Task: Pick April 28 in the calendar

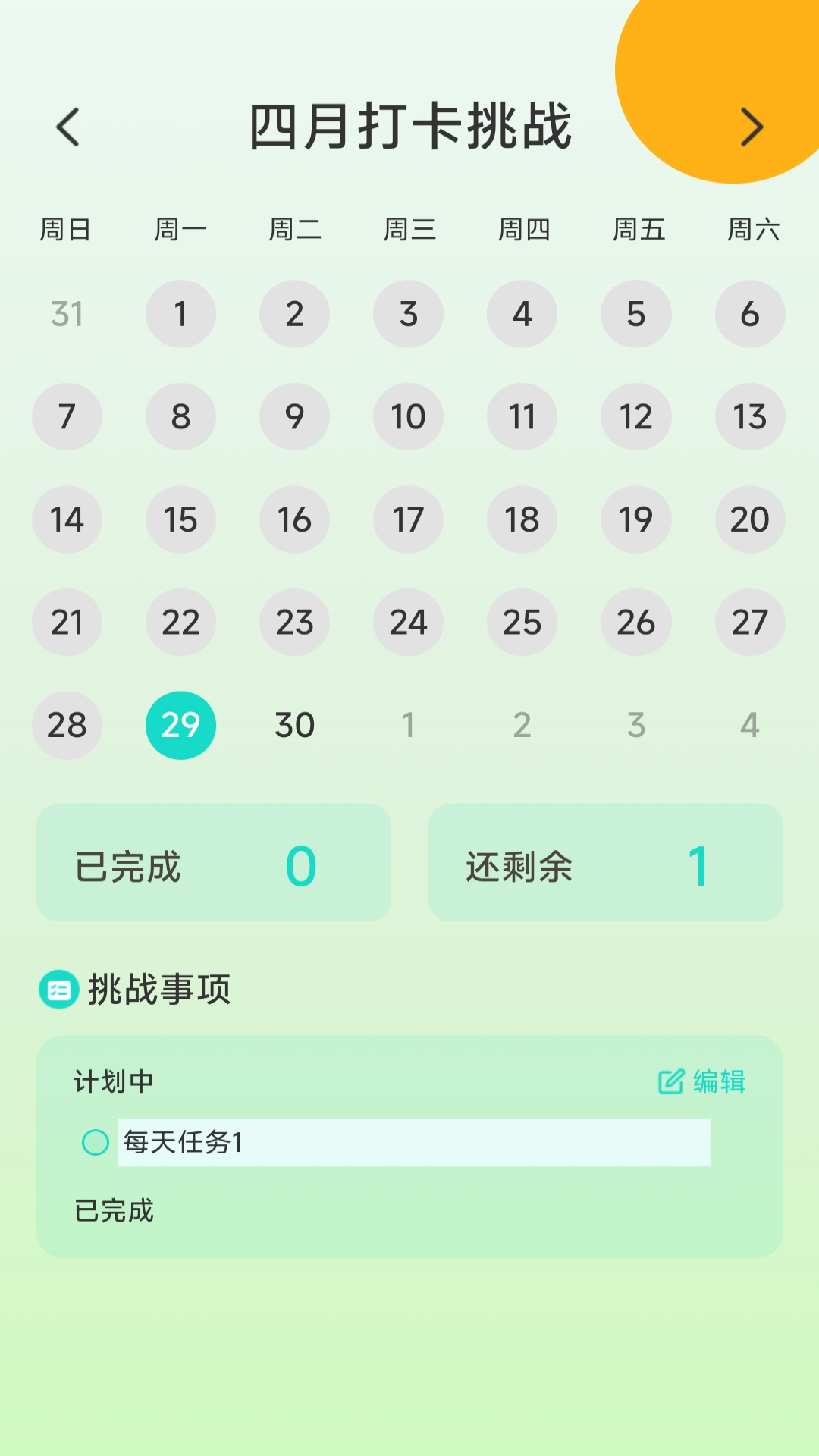Action: click(x=67, y=725)
